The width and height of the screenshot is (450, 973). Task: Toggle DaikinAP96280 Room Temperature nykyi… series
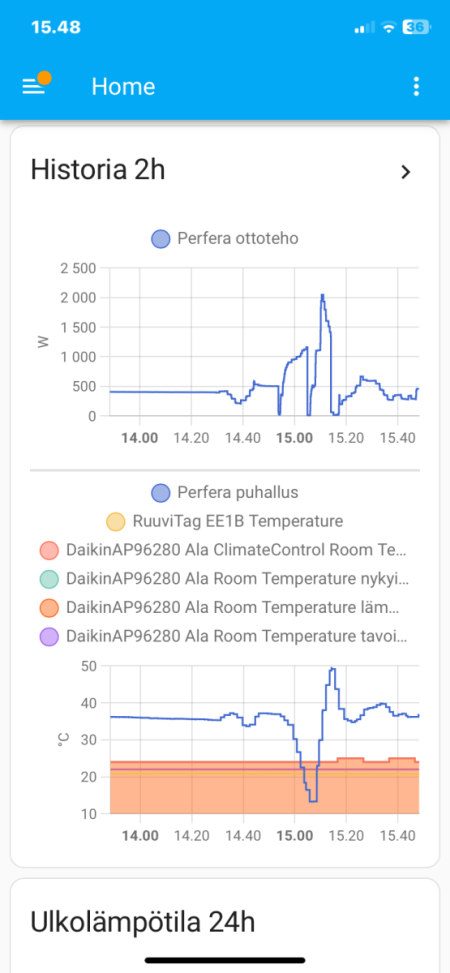coord(225,580)
